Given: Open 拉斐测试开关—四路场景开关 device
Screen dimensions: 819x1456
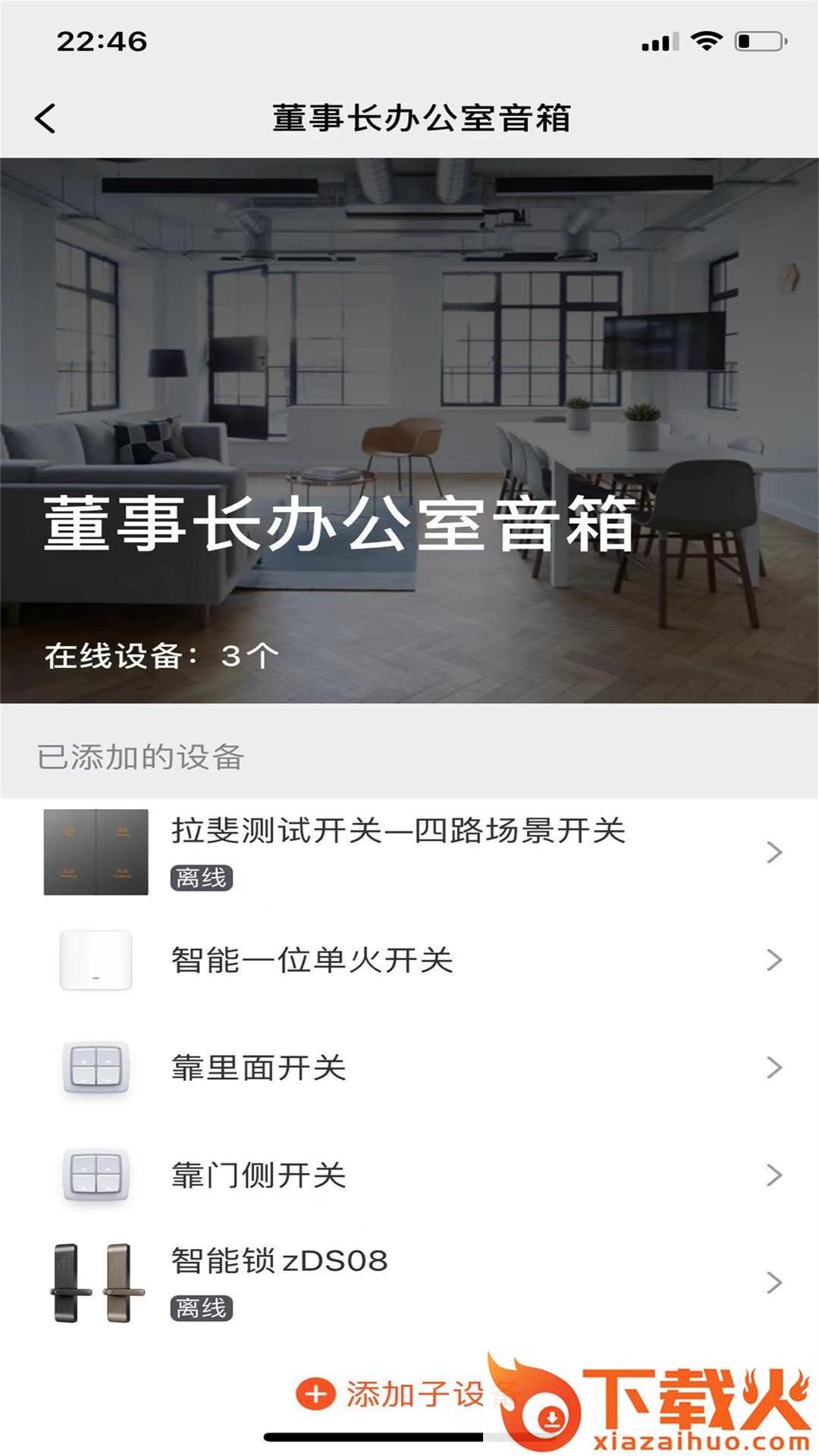Looking at the screenshot, I should 409,852.
